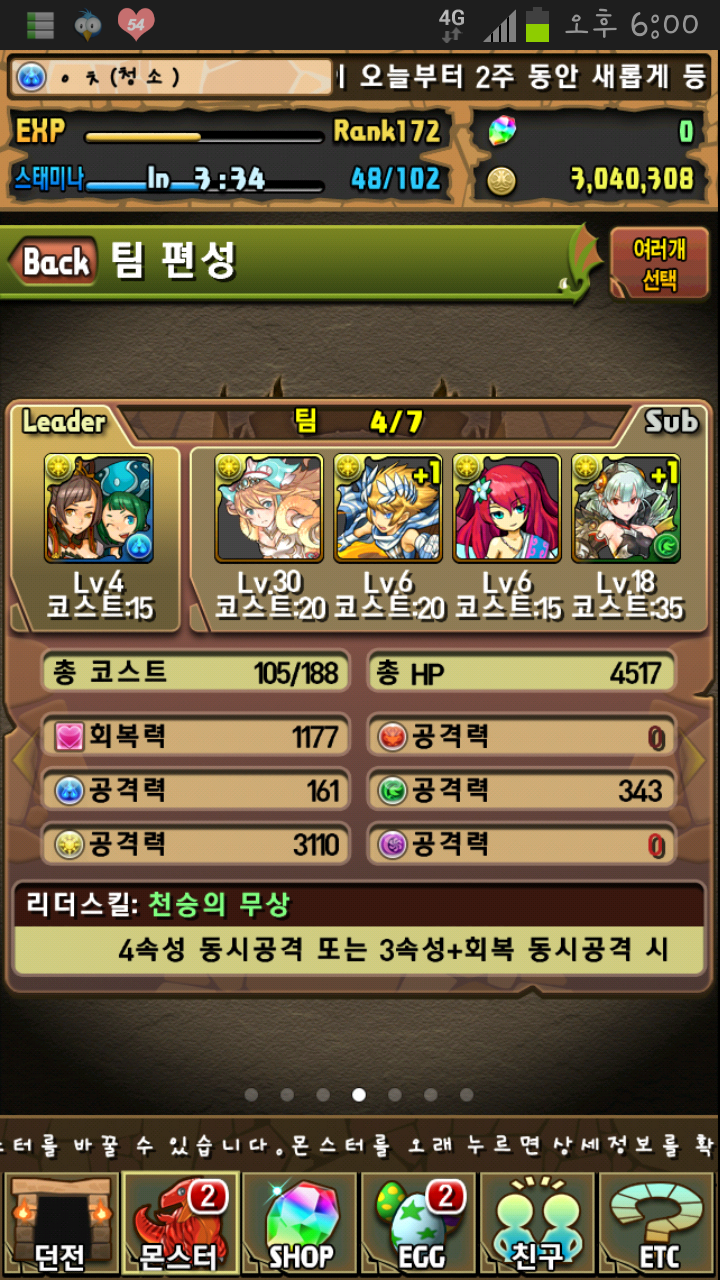Select the Lv.6 cost 20 sub monster
Viewport: 720px width, 1280px height.
coord(388,509)
